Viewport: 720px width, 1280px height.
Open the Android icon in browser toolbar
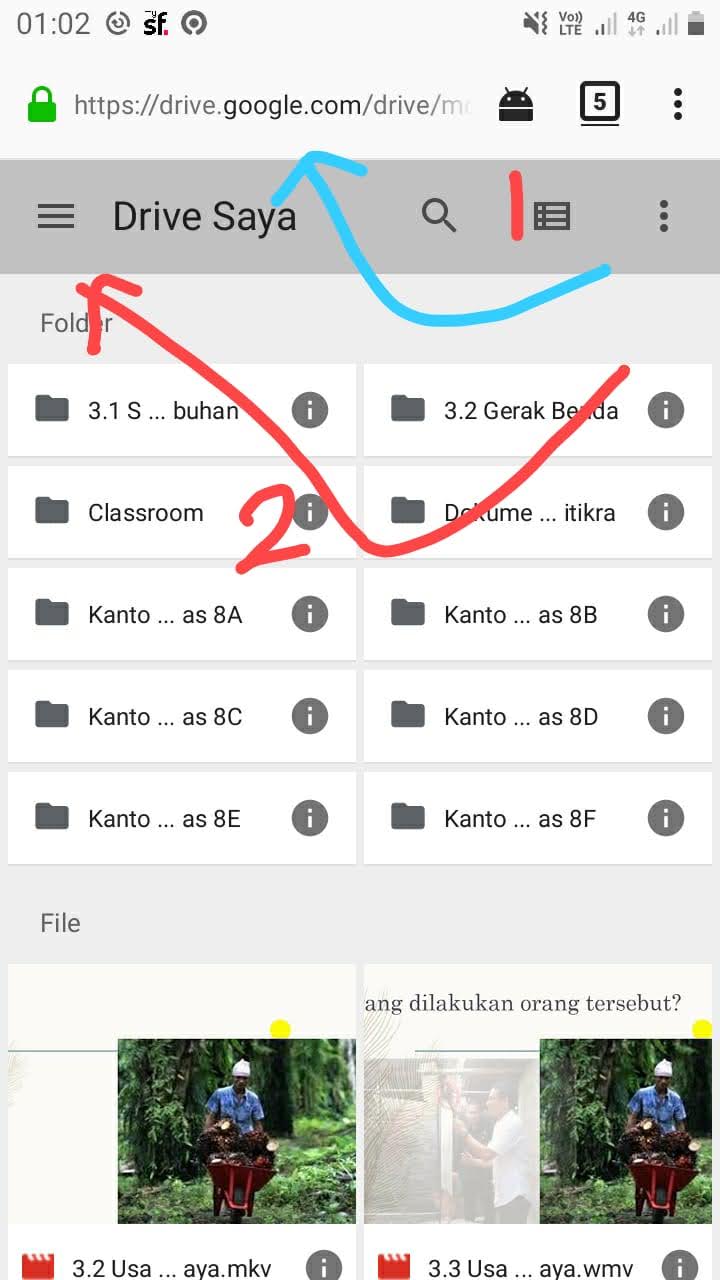[x=516, y=104]
